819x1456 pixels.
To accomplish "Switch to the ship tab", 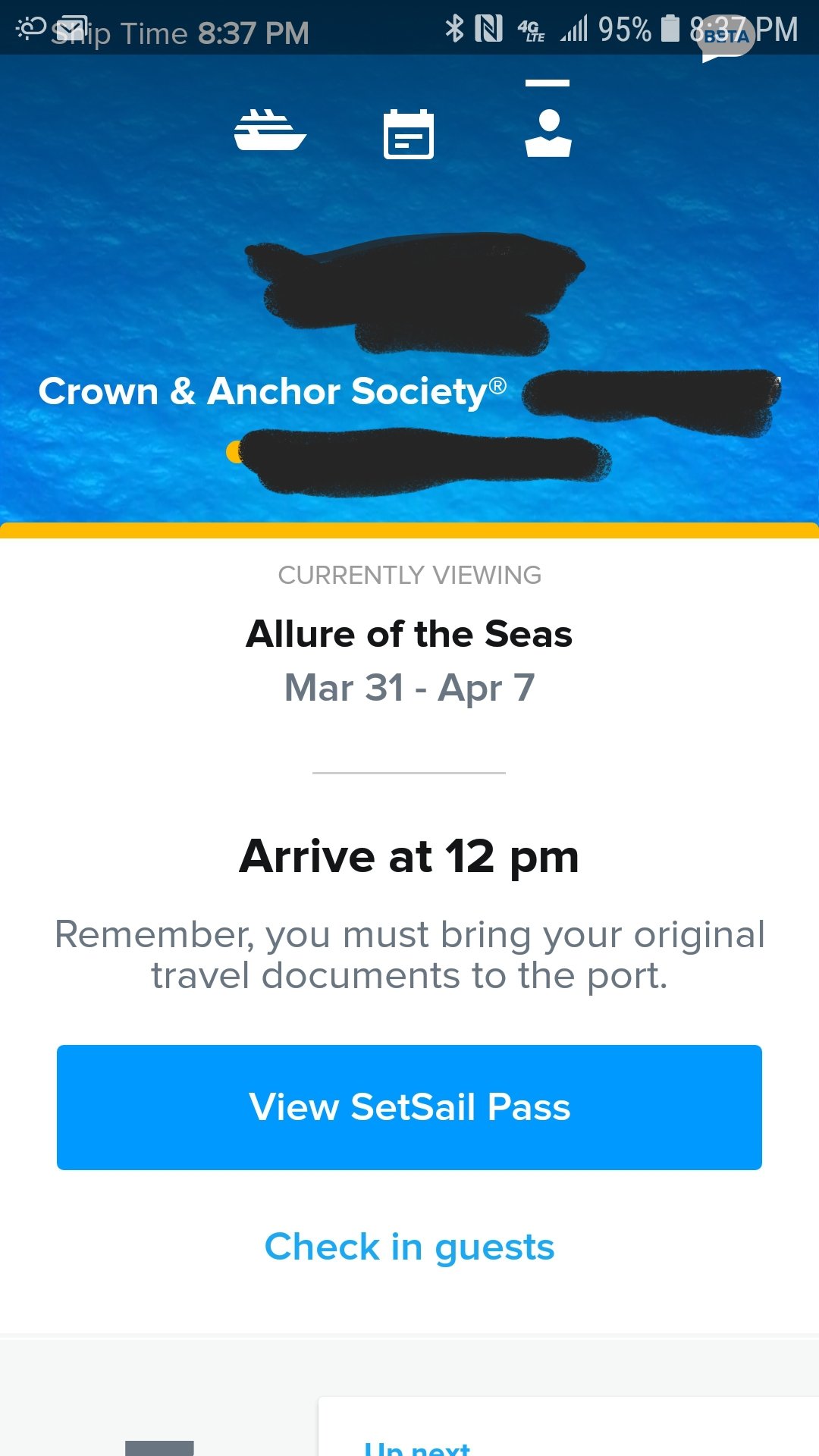I will 270,131.
